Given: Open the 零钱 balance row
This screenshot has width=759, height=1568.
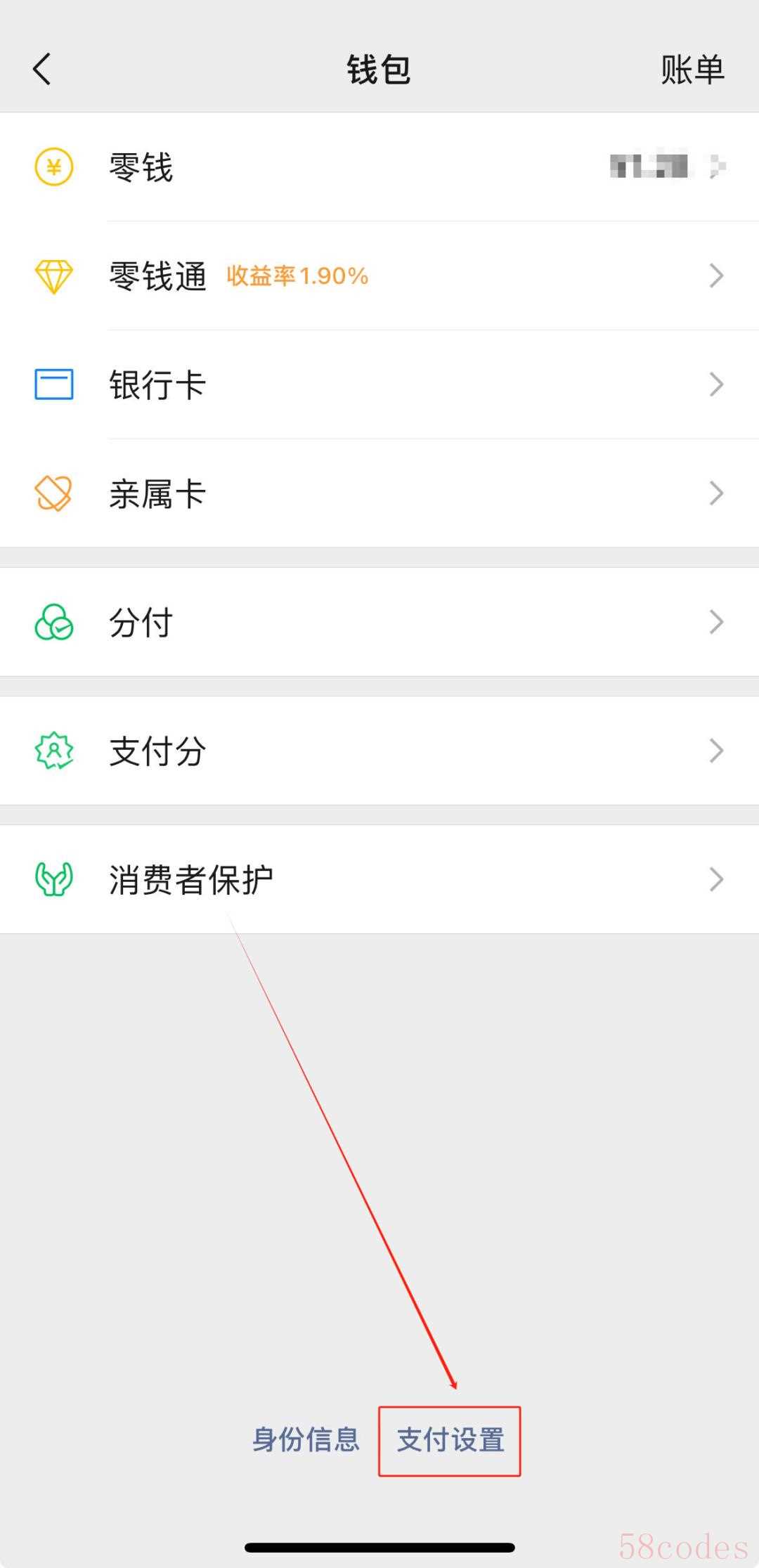Looking at the screenshot, I should (x=379, y=167).
